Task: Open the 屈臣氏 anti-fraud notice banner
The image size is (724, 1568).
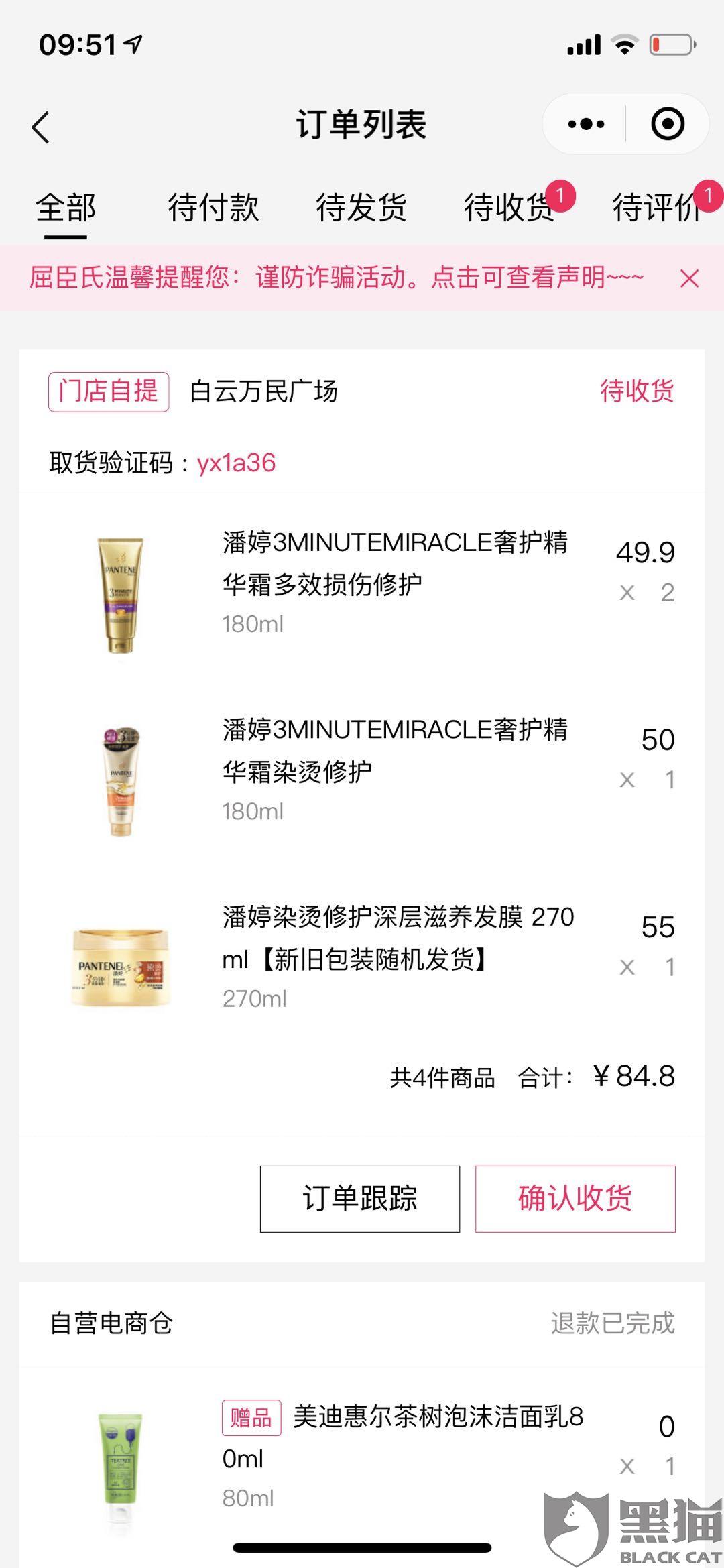Action: [x=335, y=278]
